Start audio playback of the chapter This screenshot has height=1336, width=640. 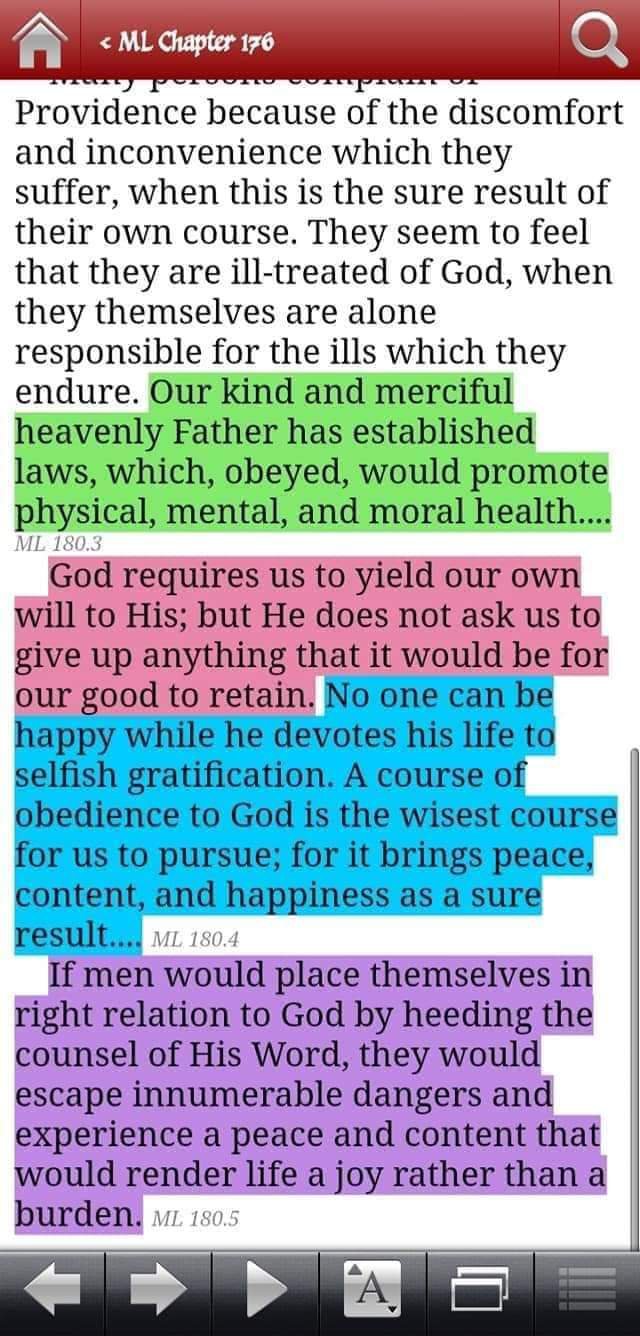pos(265,1292)
